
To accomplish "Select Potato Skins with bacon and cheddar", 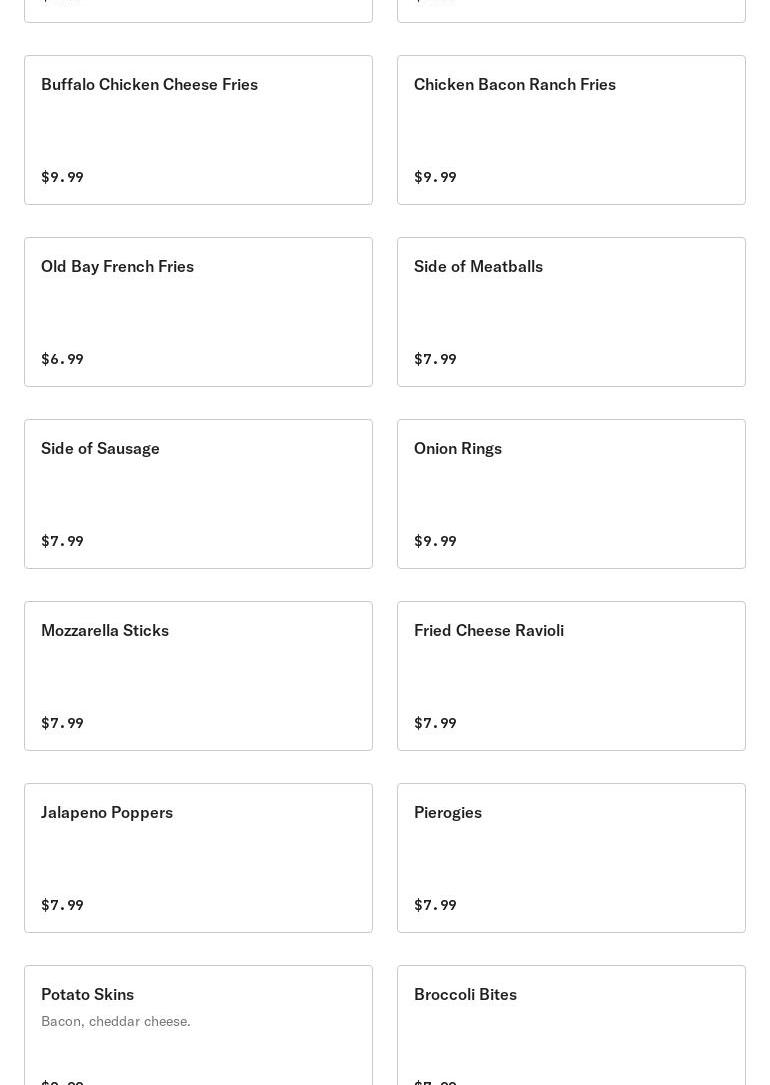I will point(198,1025).
